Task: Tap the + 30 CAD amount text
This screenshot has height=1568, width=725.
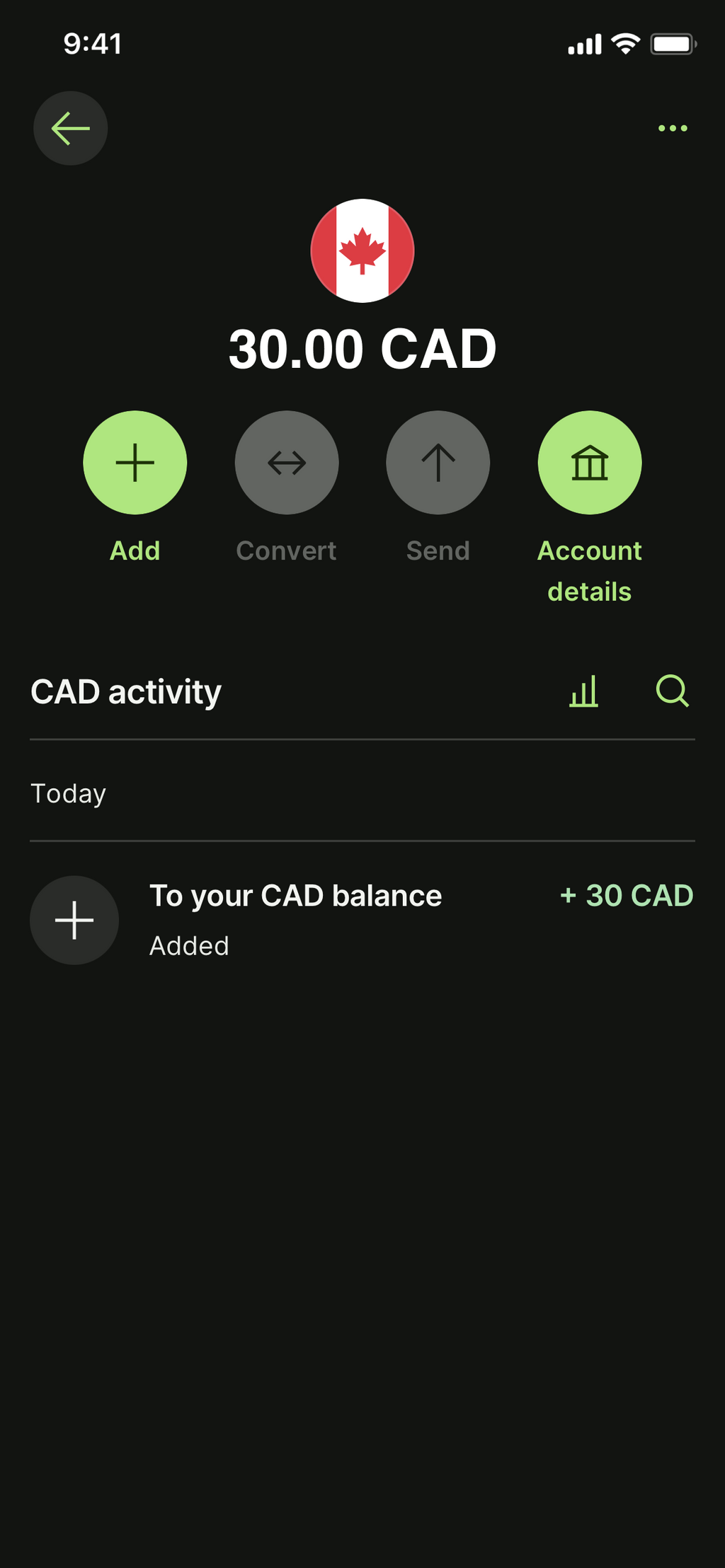Action: click(x=626, y=895)
